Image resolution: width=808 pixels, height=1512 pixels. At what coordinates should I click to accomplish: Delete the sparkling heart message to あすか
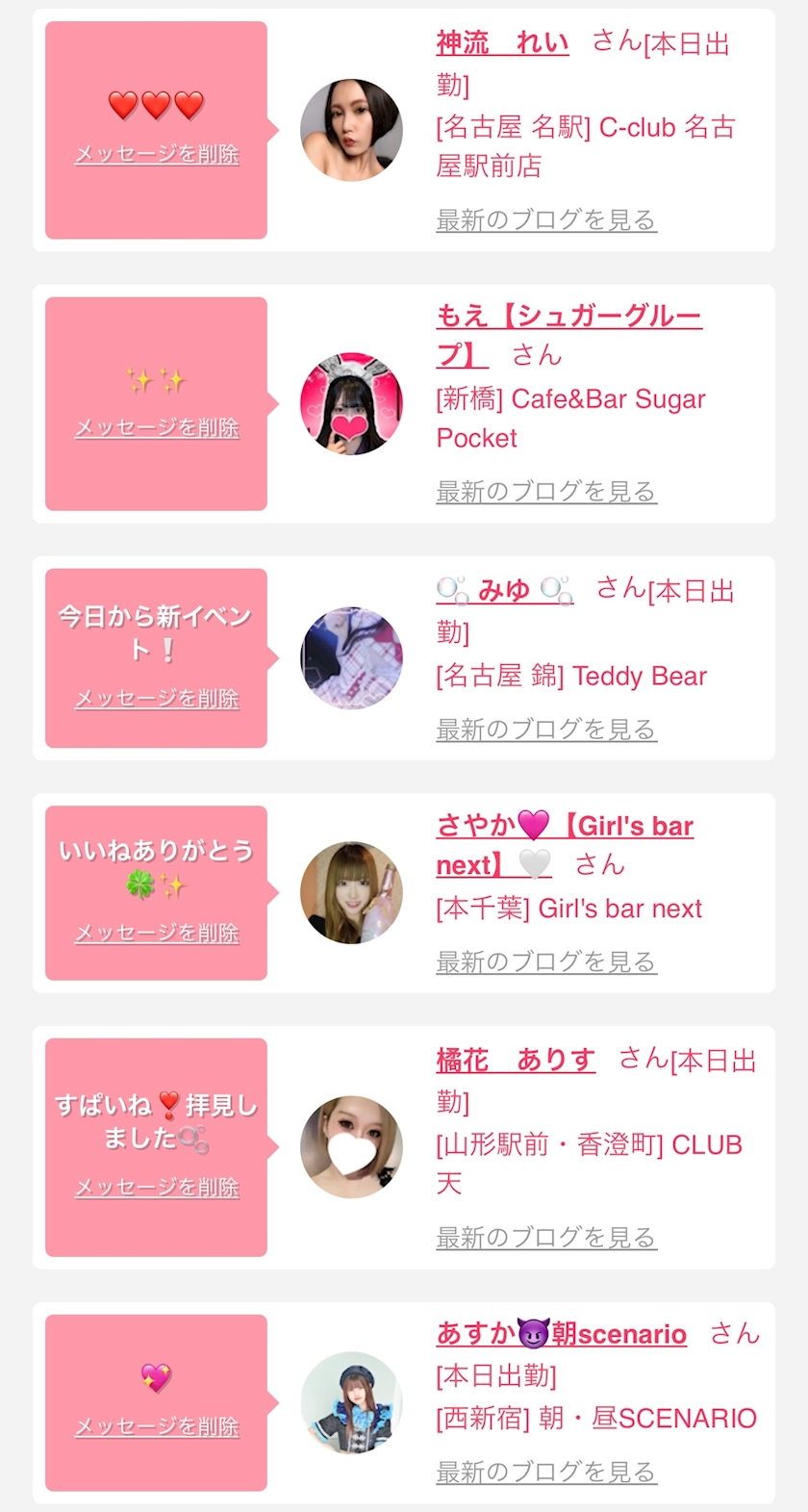point(157,1427)
